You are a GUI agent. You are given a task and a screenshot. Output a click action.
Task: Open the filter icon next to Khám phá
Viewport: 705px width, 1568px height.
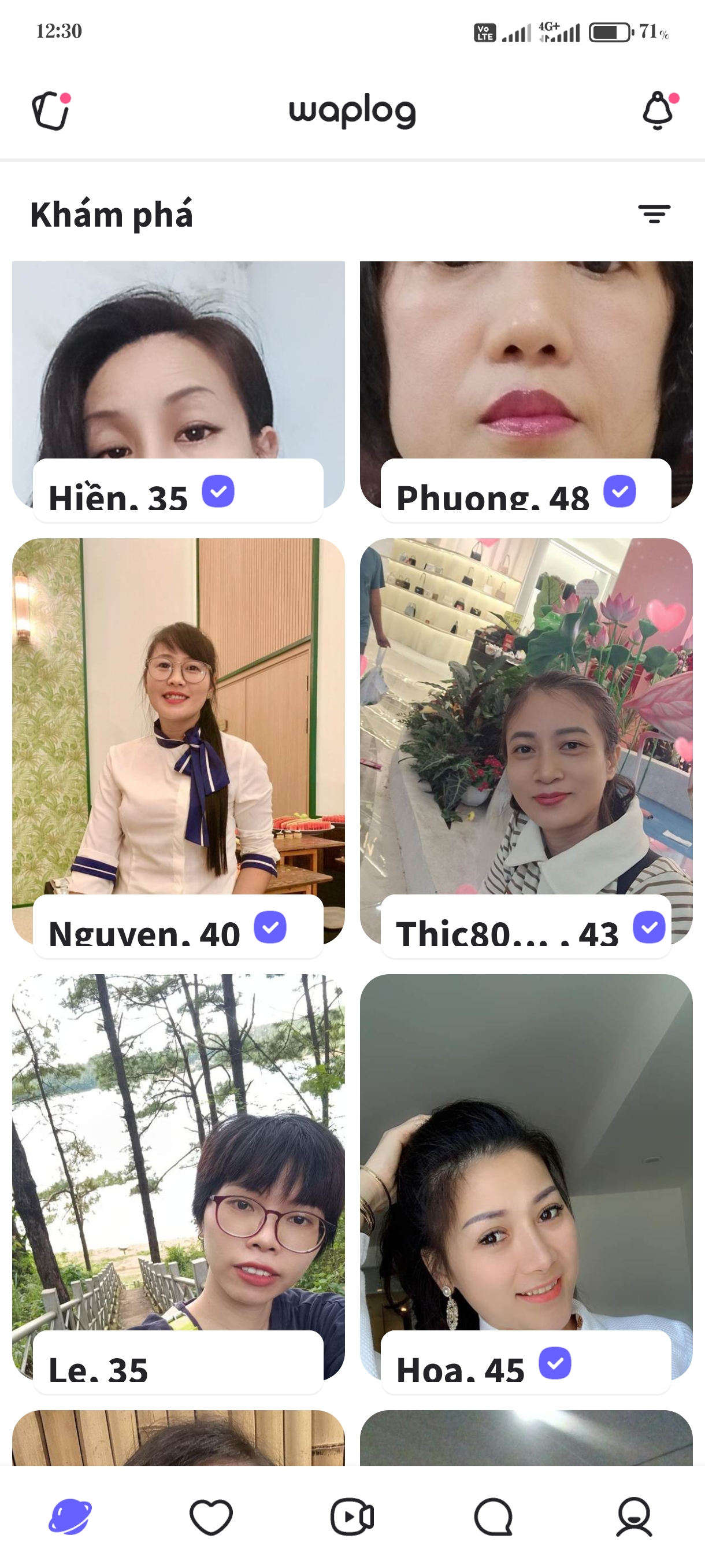(654, 213)
